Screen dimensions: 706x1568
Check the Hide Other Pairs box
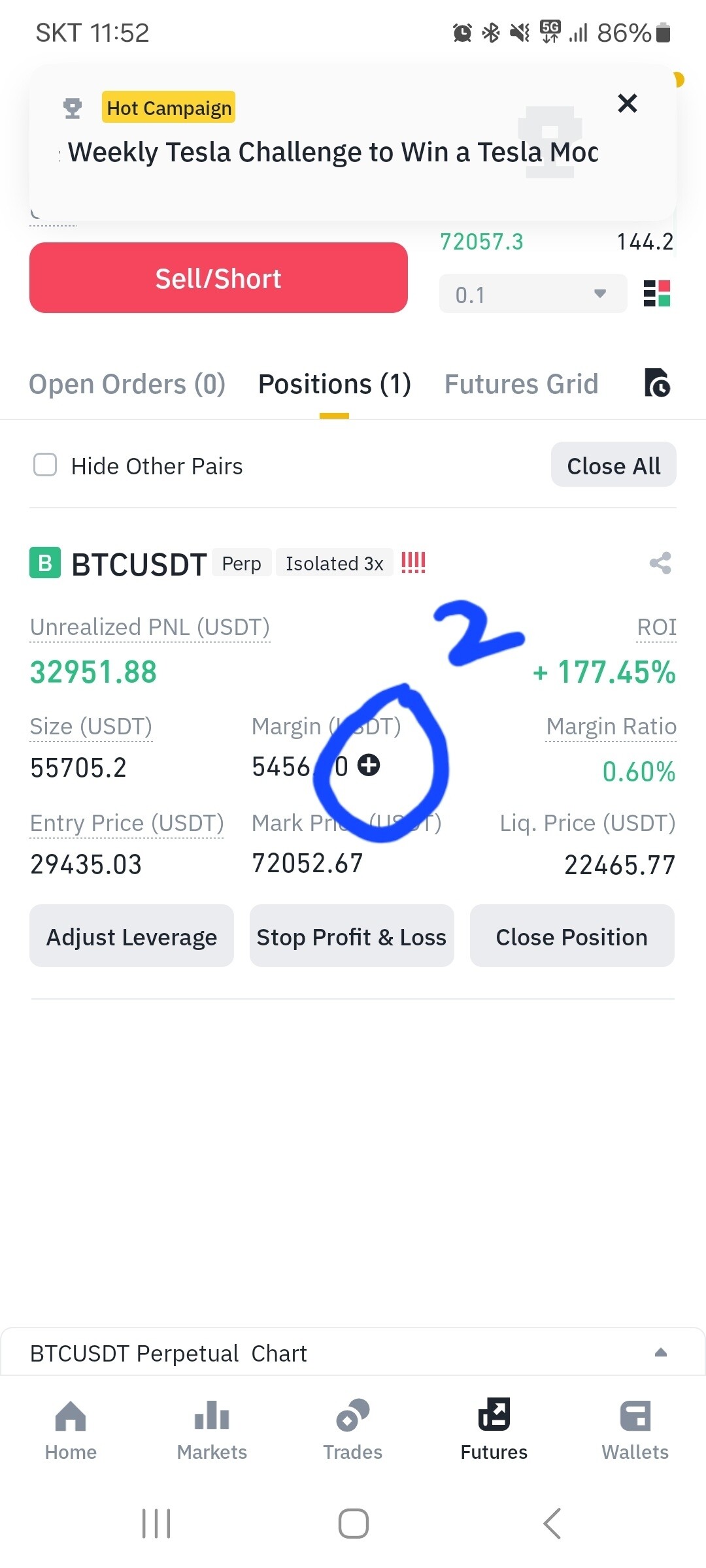(45, 465)
